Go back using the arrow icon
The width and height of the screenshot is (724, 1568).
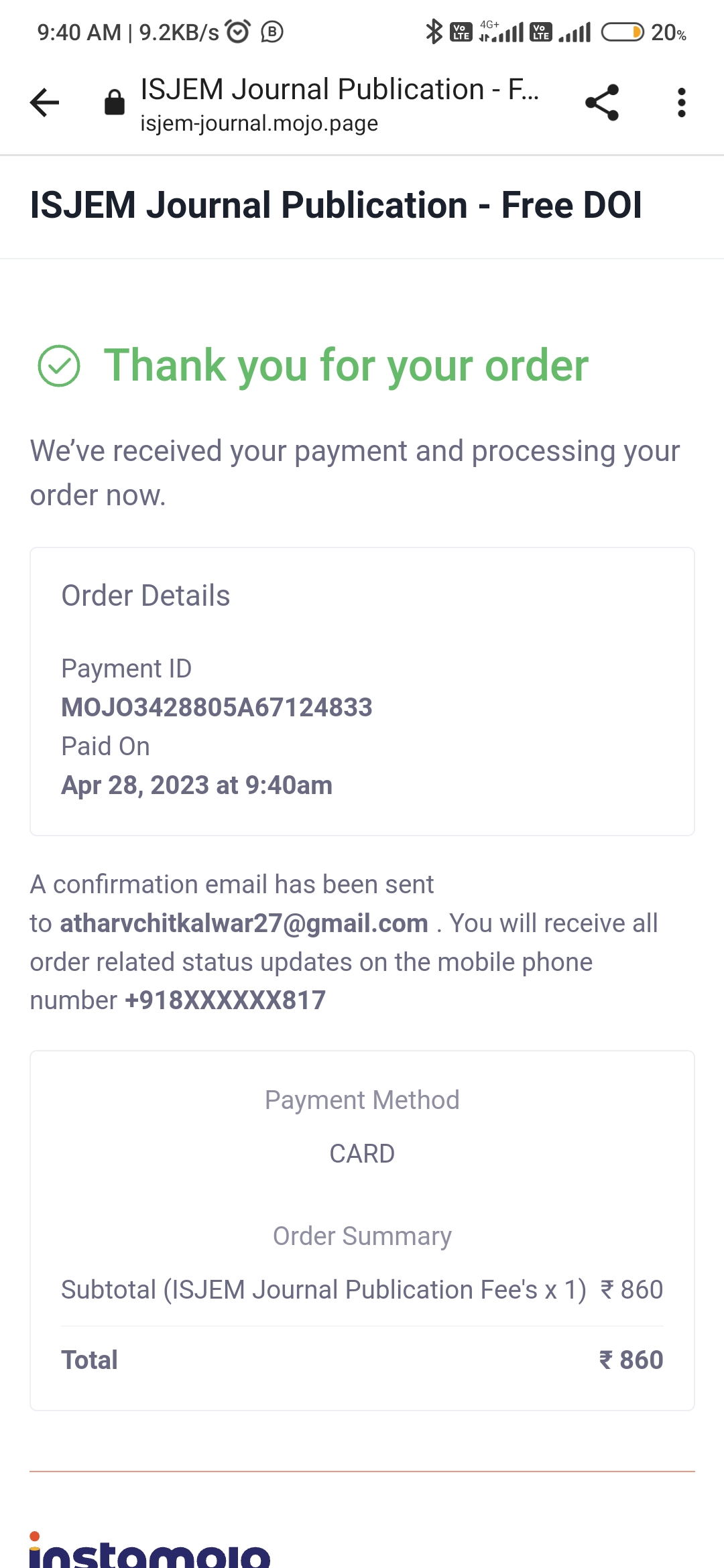45,103
